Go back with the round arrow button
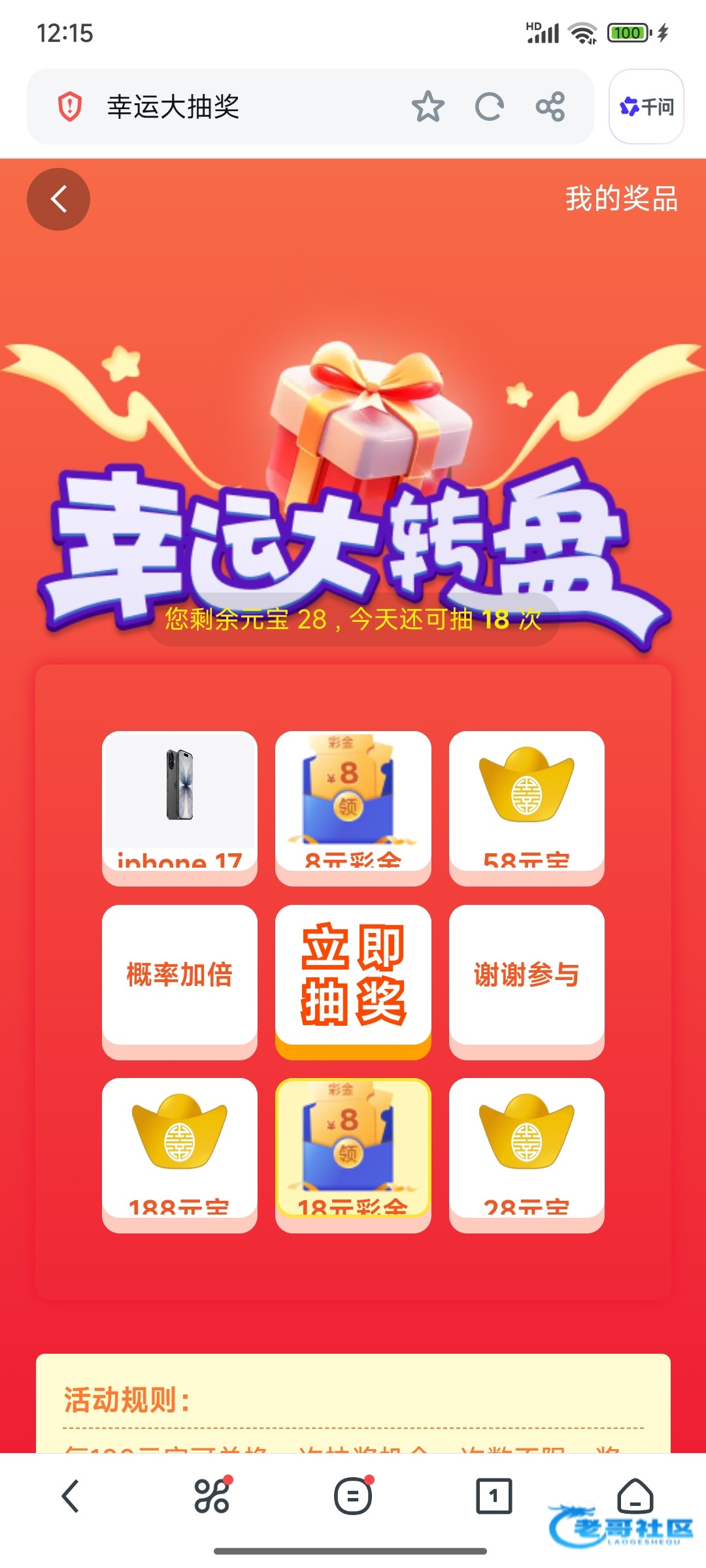 click(x=58, y=199)
